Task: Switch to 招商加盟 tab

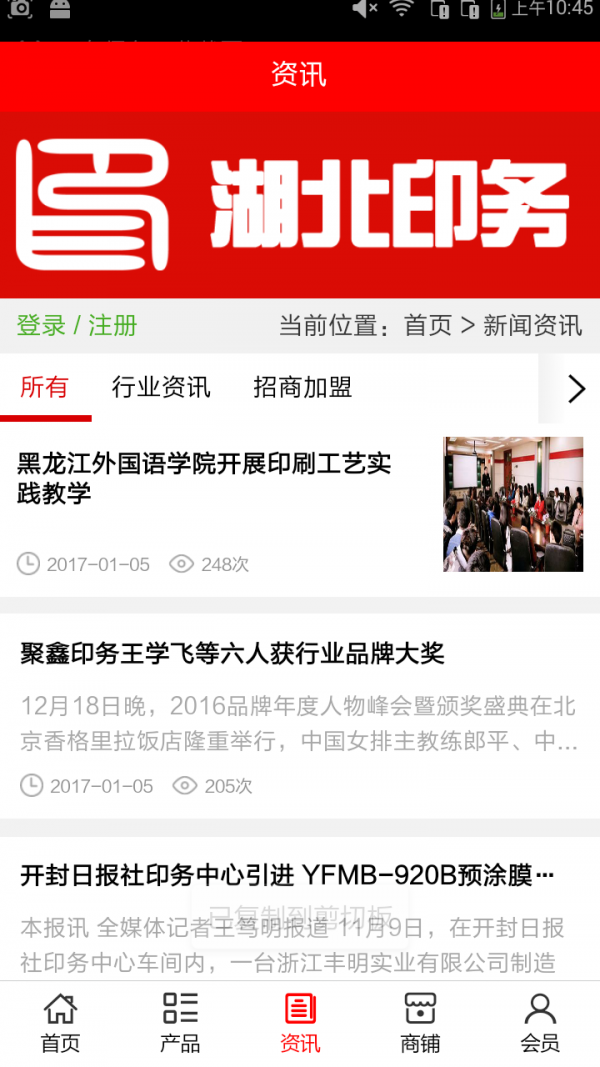Action: [x=302, y=387]
